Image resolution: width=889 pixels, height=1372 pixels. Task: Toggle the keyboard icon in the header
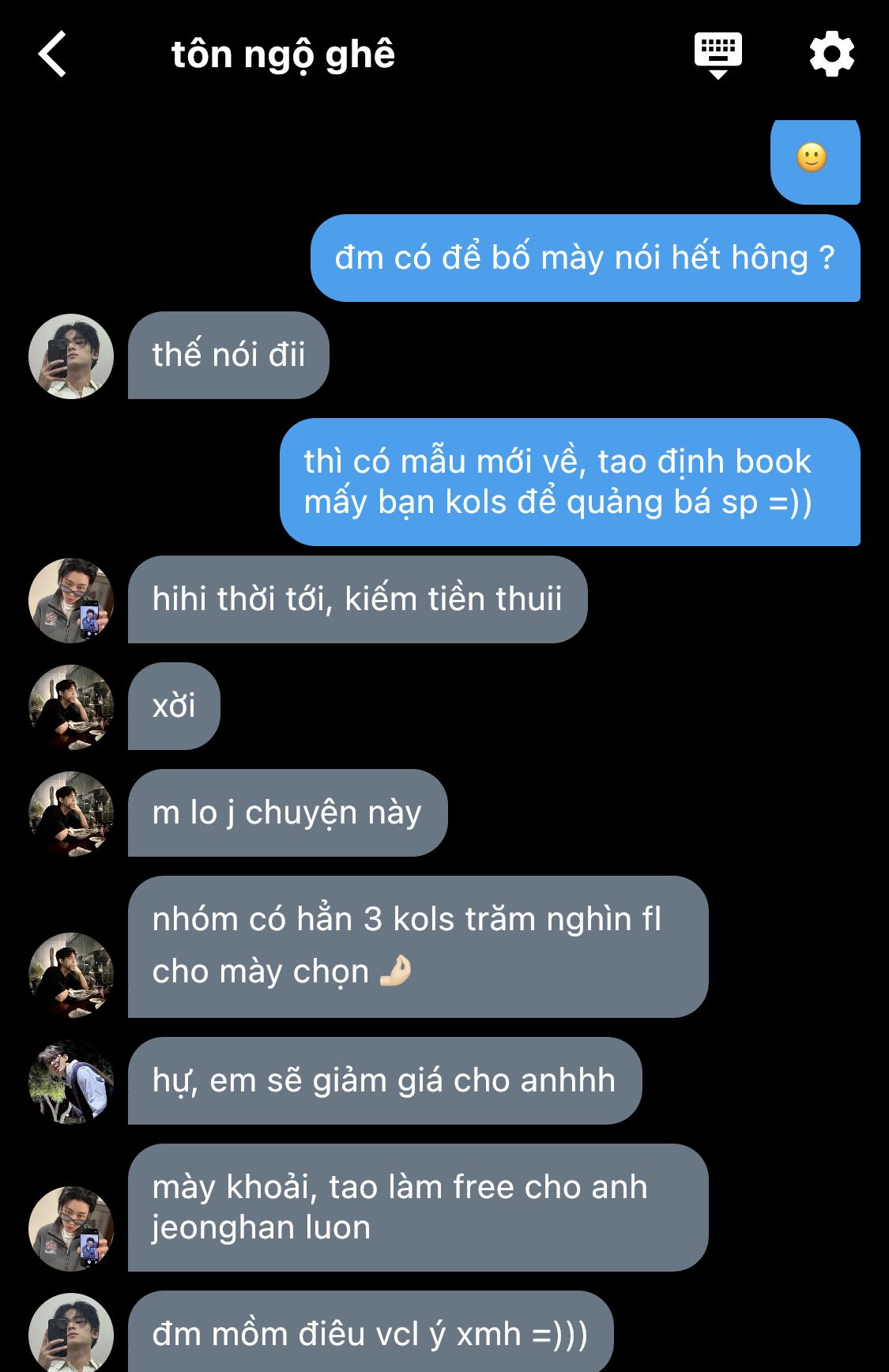coord(718,55)
